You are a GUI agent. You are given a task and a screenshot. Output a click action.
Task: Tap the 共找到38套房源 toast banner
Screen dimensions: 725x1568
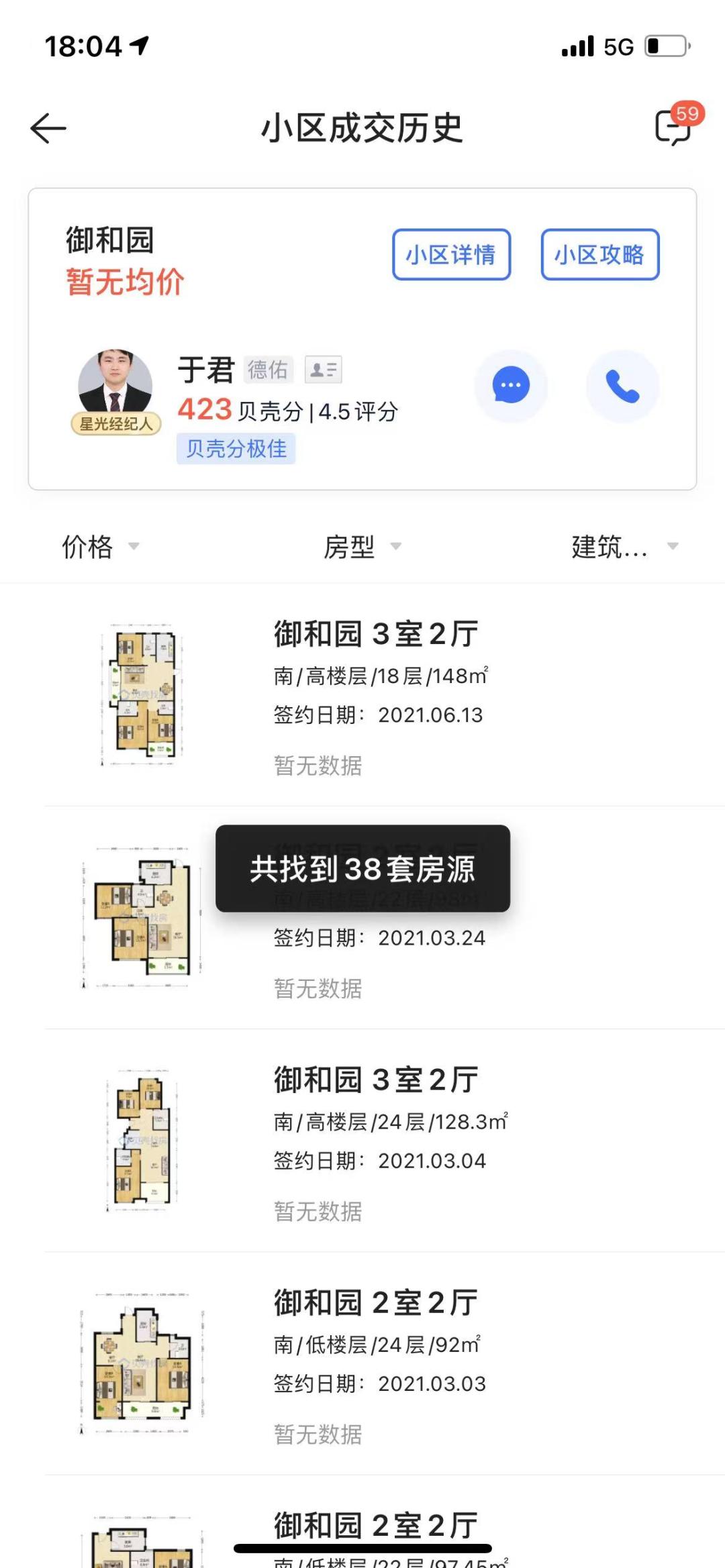[x=361, y=870]
